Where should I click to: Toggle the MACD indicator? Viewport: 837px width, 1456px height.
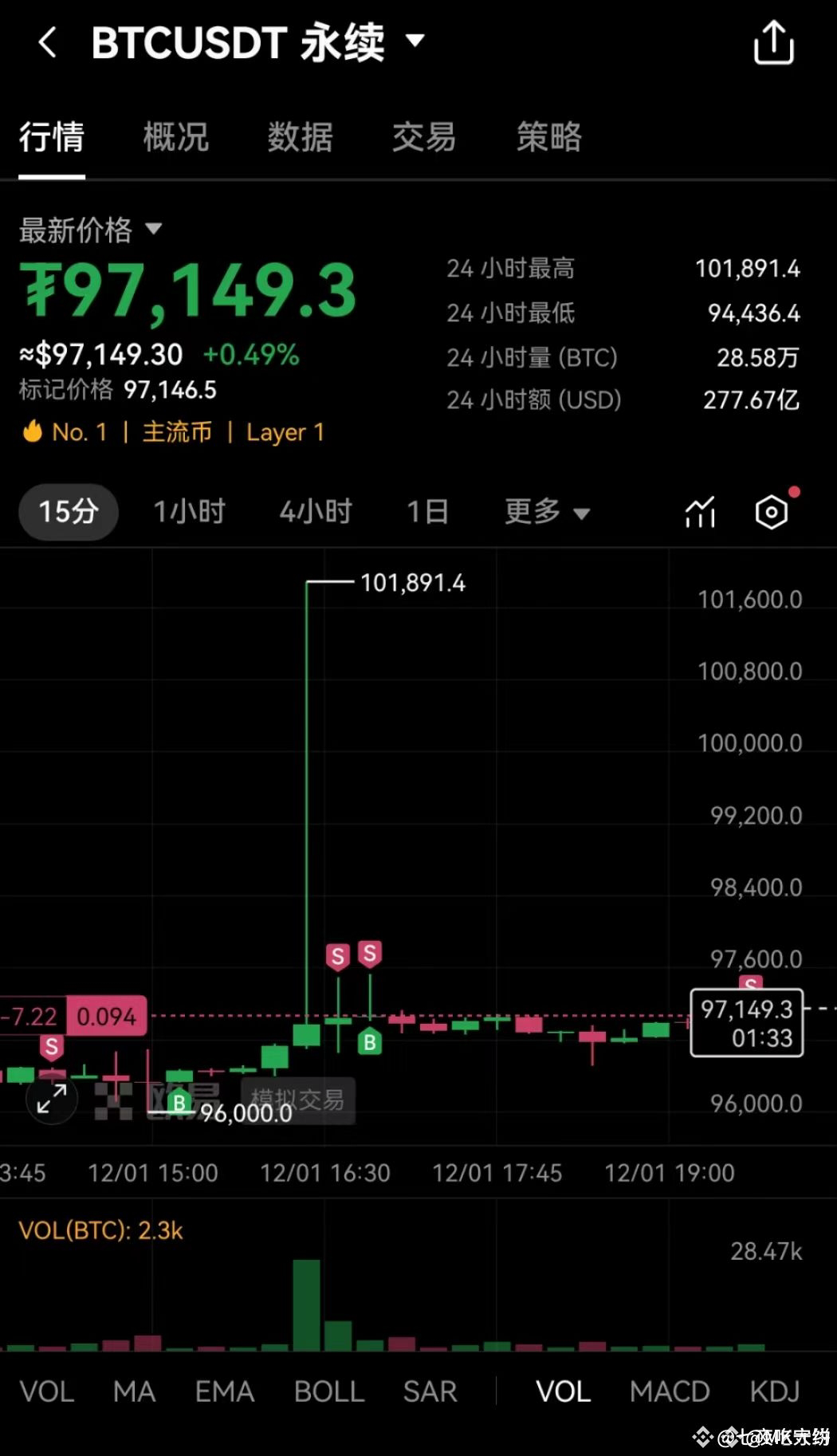(670, 1391)
